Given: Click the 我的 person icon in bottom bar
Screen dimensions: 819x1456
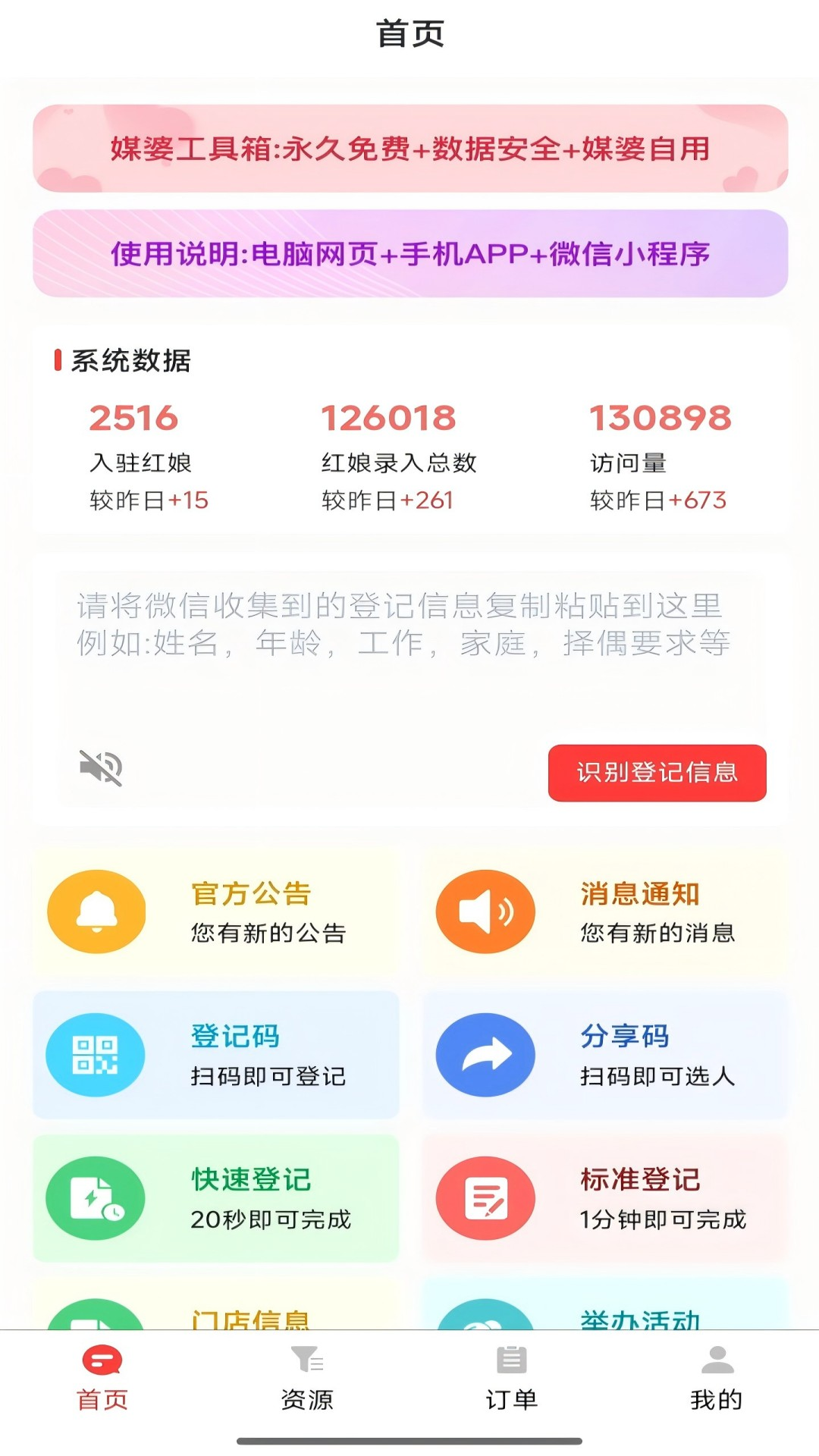Looking at the screenshot, I should click(716, 1361).
